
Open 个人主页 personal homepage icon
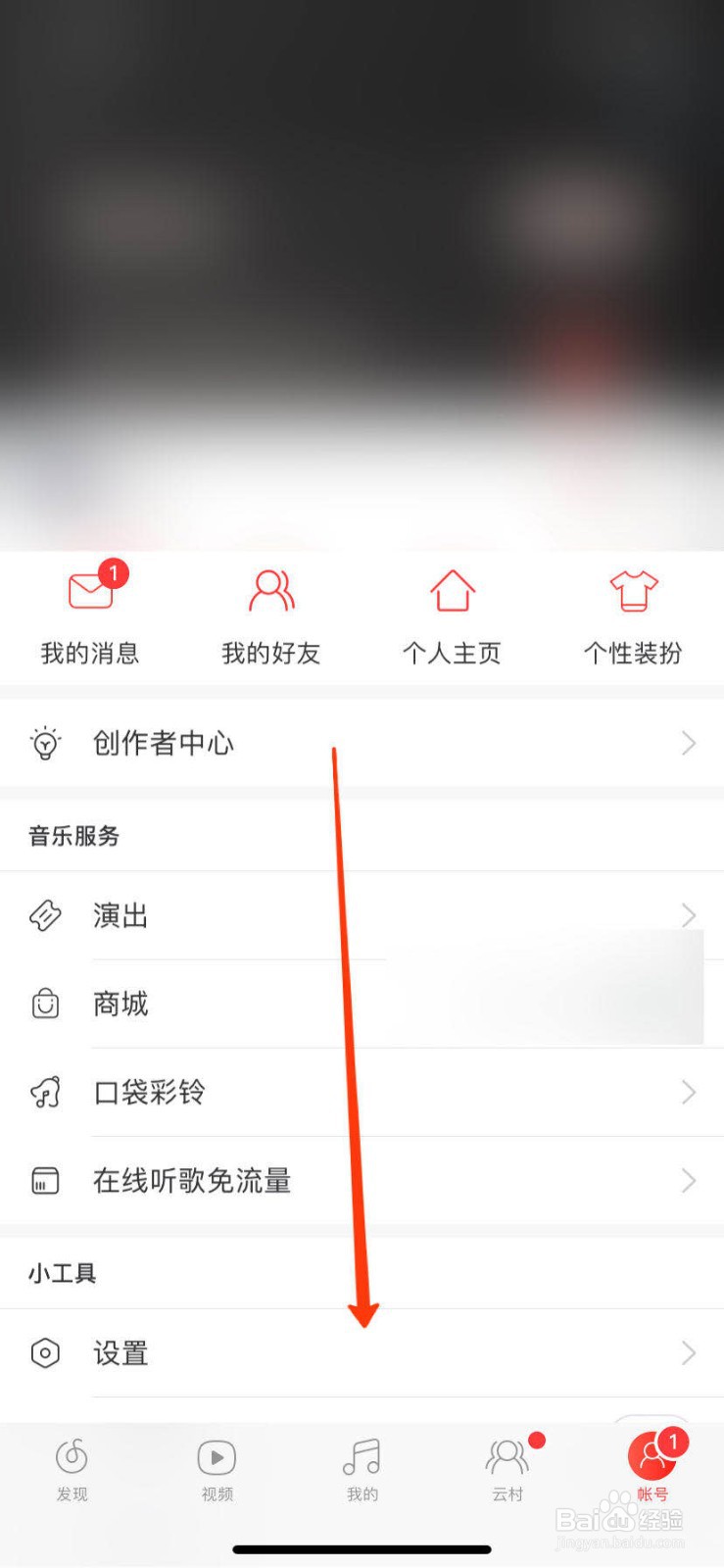[x=452, y=589]
